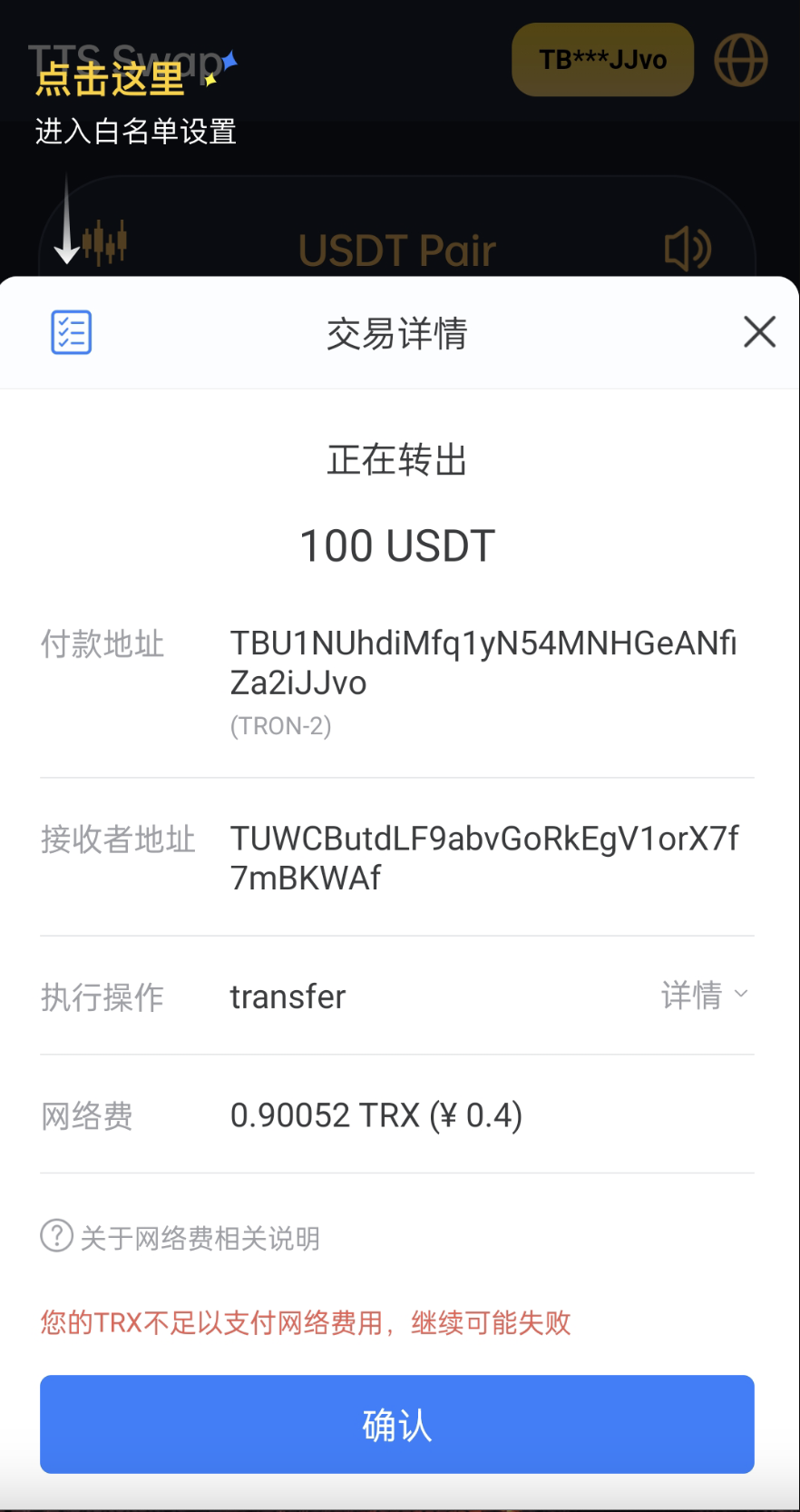Close the 交易详情 dialog
Image resolution: width=800 pixels, height=1512 pixels.
point(759,332)
